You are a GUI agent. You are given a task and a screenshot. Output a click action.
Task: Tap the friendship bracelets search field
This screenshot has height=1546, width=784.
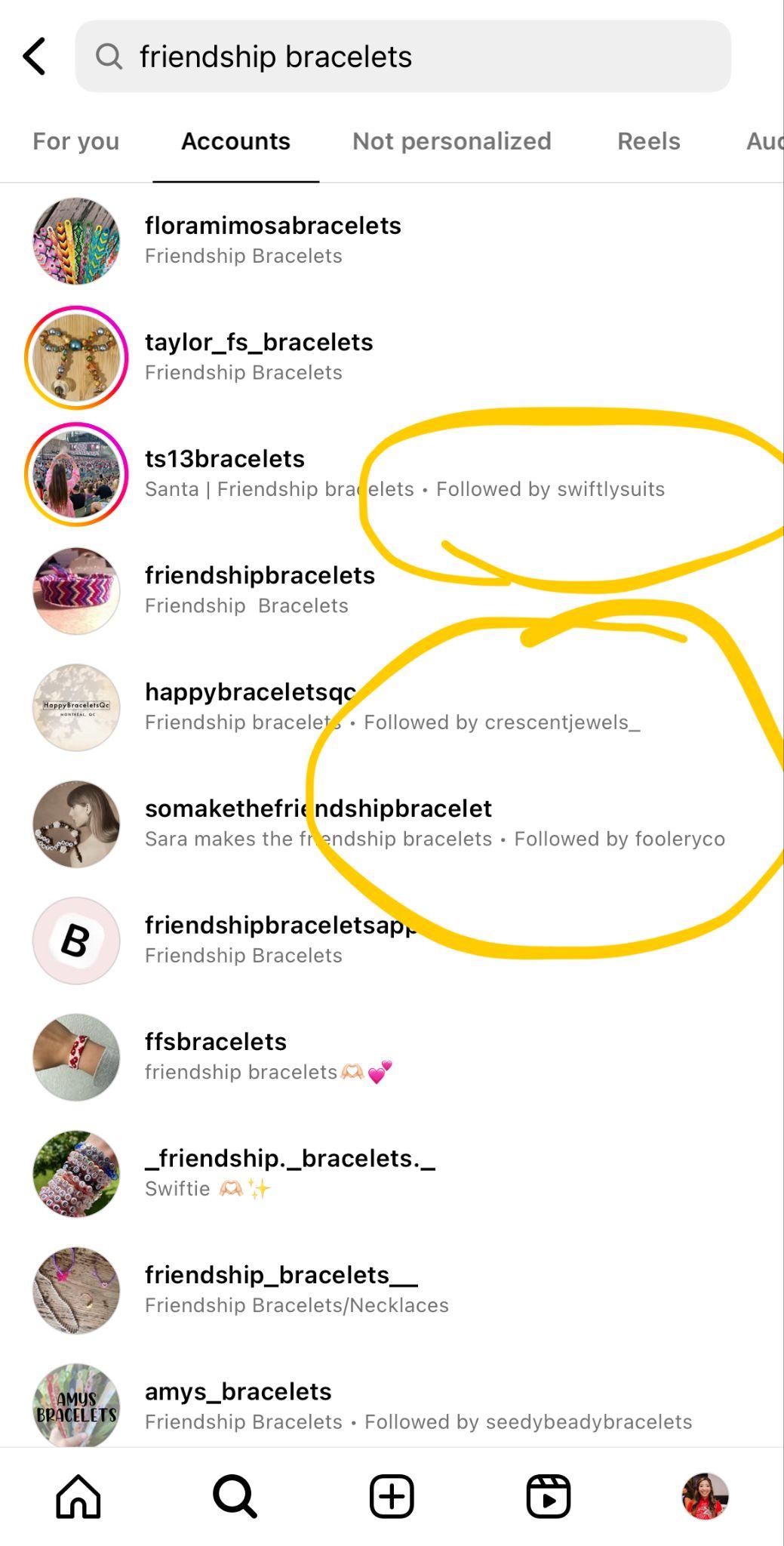click(403, 57)
